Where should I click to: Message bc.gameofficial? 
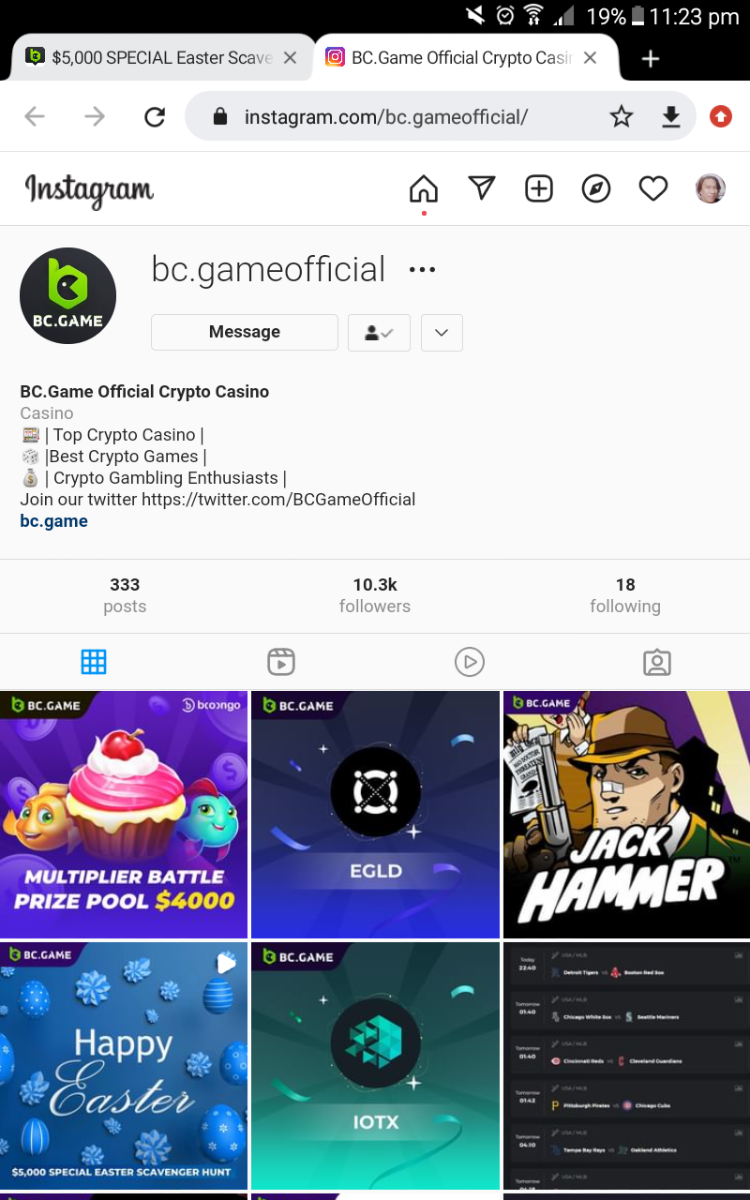click(244, 332)
